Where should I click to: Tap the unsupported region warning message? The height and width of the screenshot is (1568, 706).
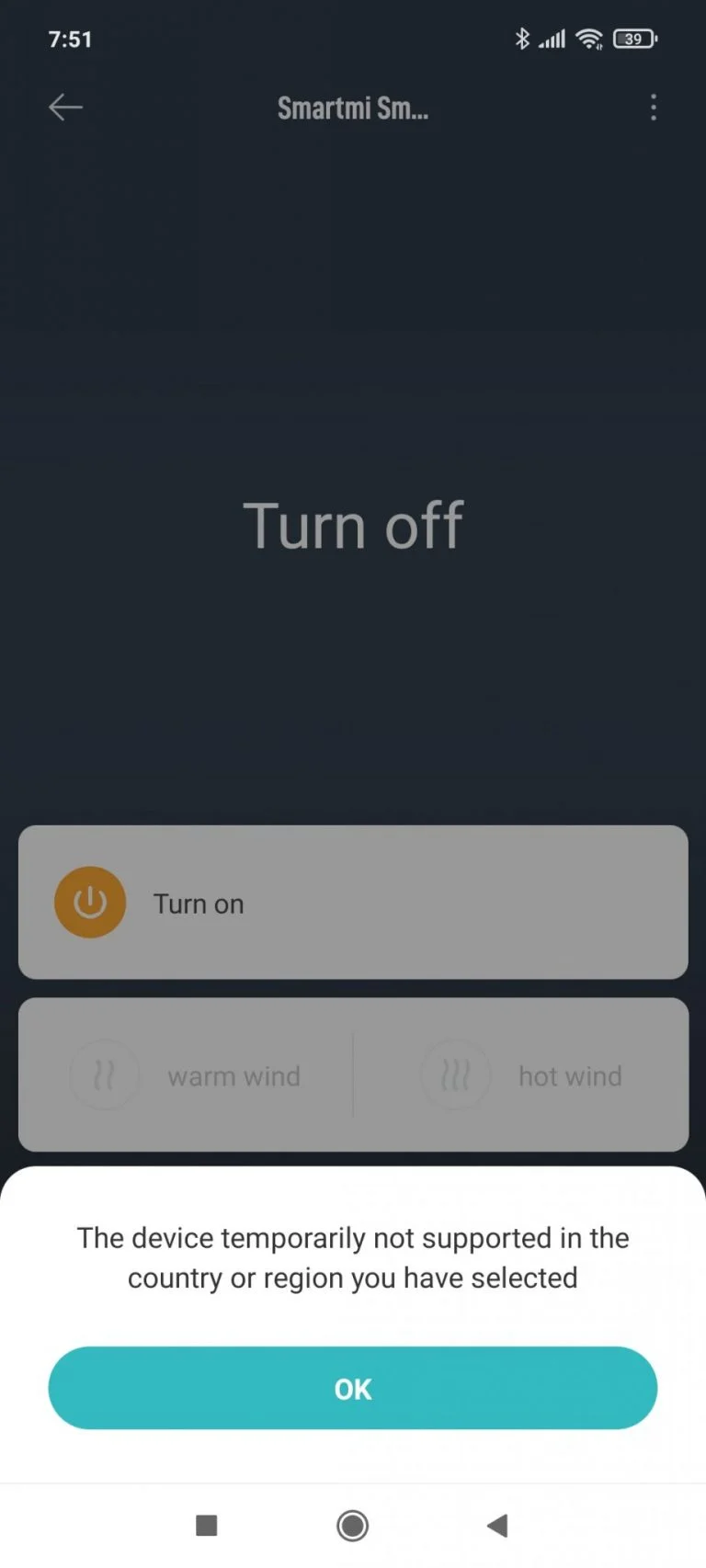click(352, 1257)
